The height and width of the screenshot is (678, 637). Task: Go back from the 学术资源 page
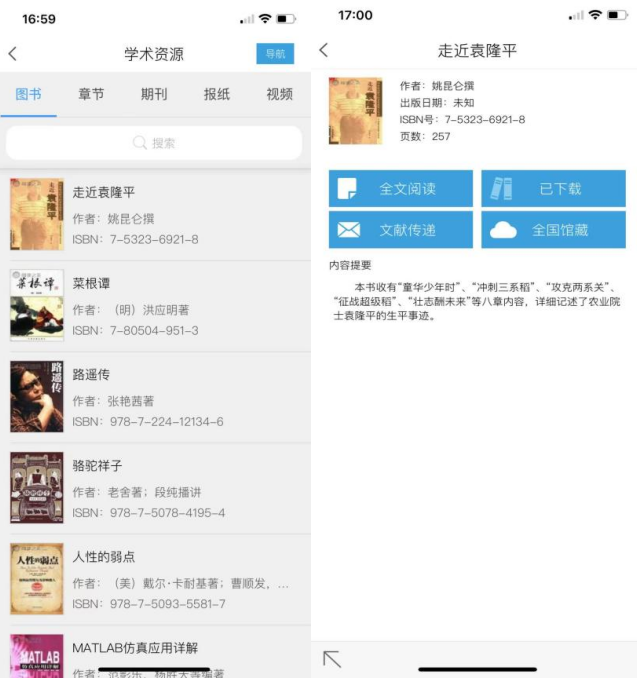12,54
